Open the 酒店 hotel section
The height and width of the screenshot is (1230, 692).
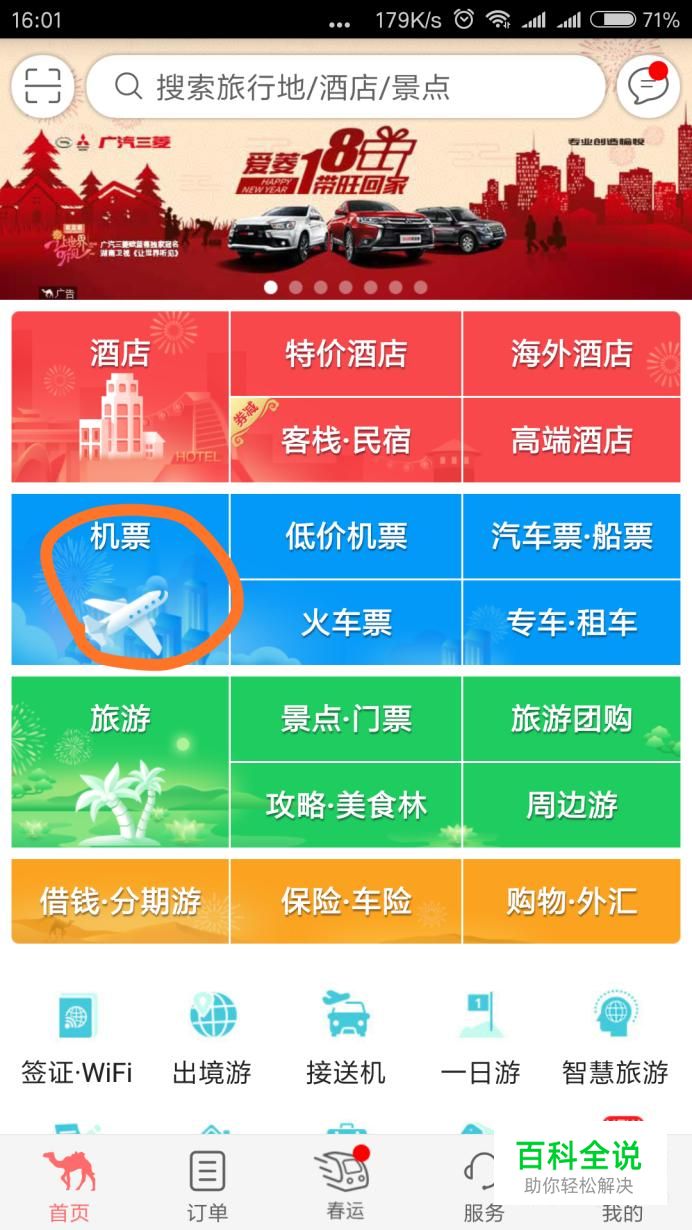tap(120, 397)
